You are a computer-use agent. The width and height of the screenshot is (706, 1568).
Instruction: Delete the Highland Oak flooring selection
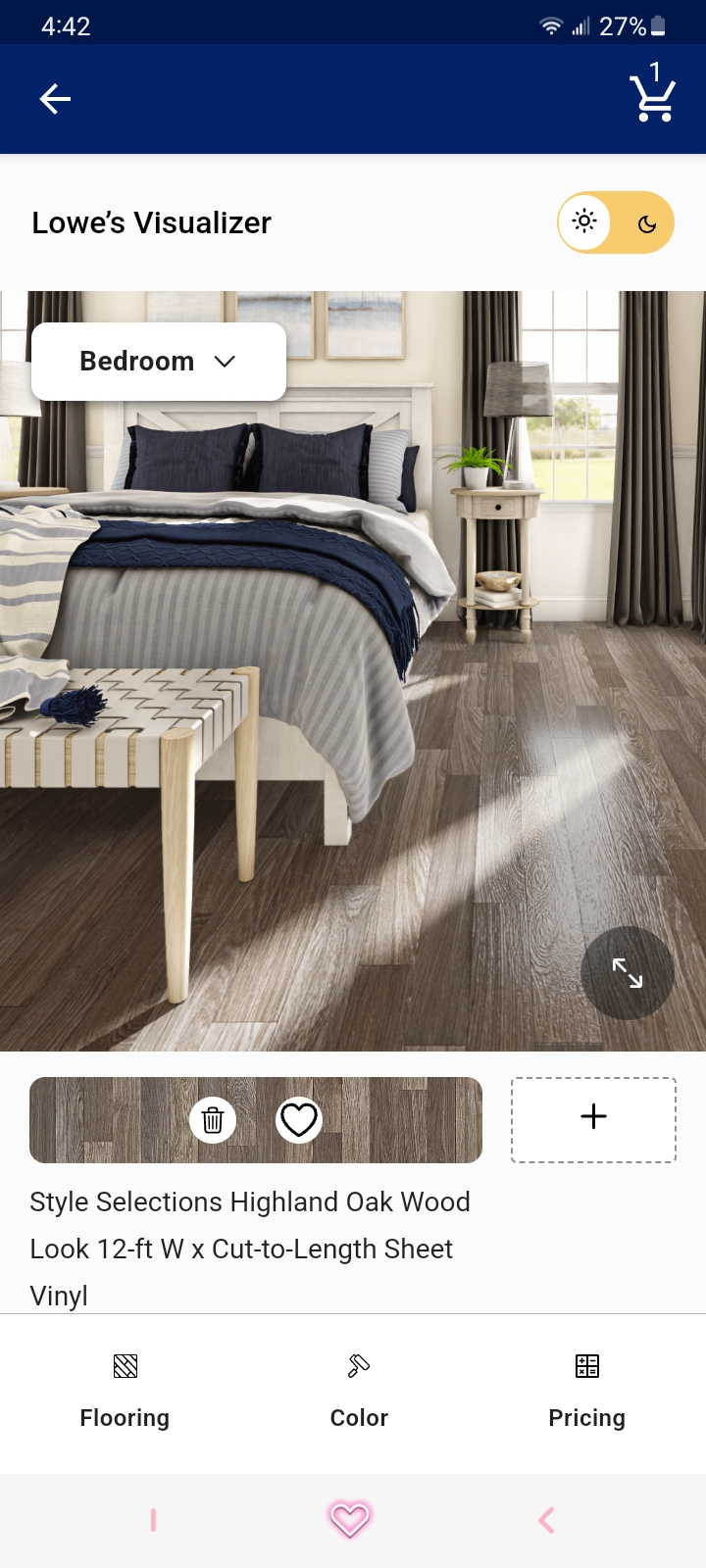tap(213, 1119)
